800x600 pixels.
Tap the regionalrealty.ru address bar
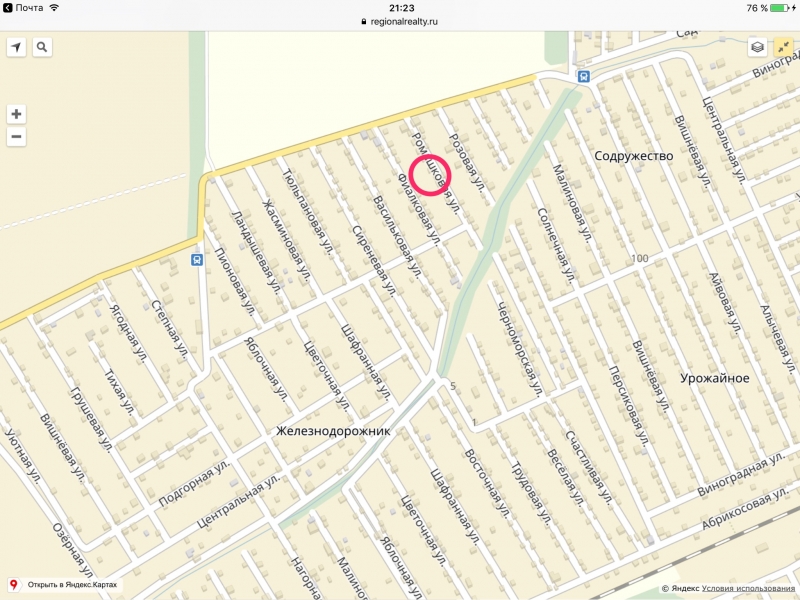(400, 21)
